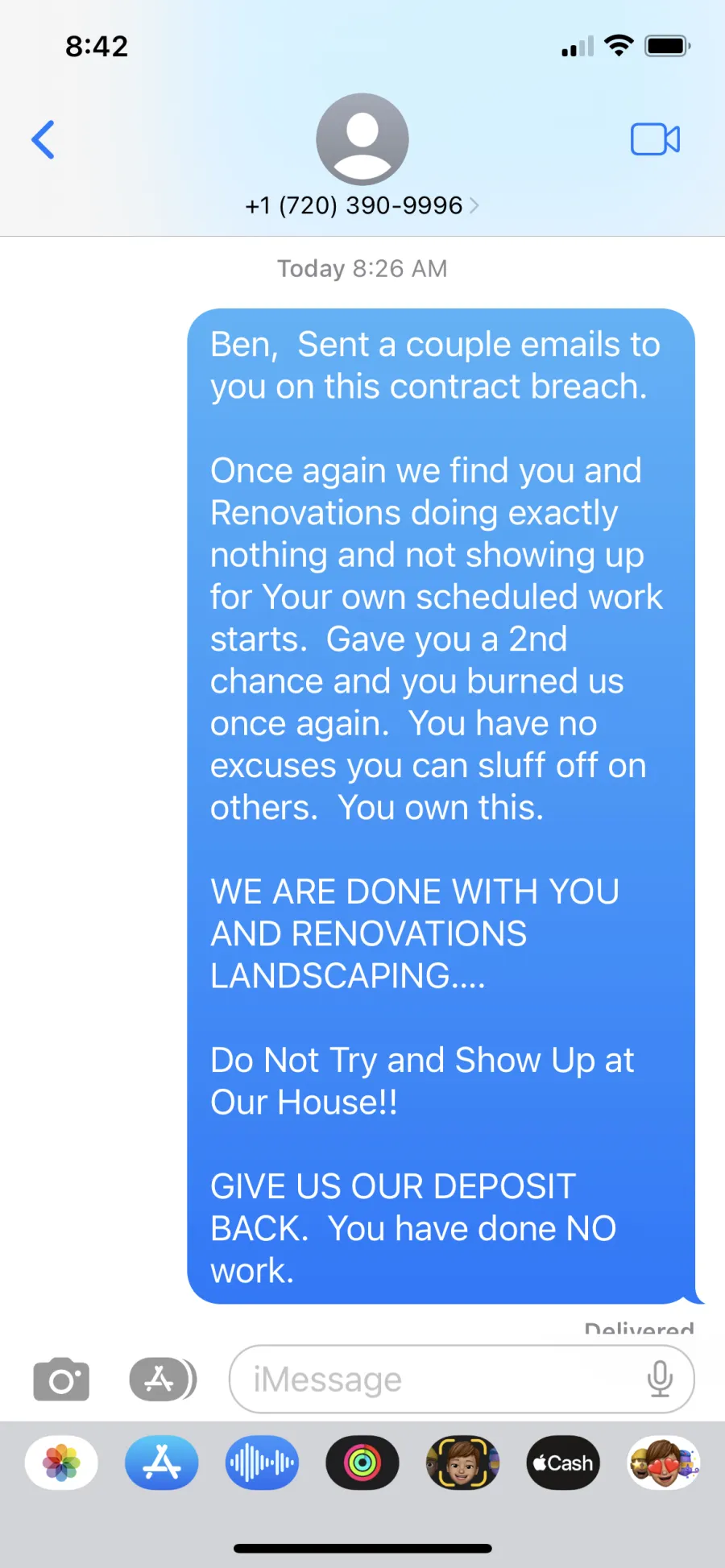Go back to the messages list
The height and width of the screenshot is (1568, 725).
click(43, 140)
